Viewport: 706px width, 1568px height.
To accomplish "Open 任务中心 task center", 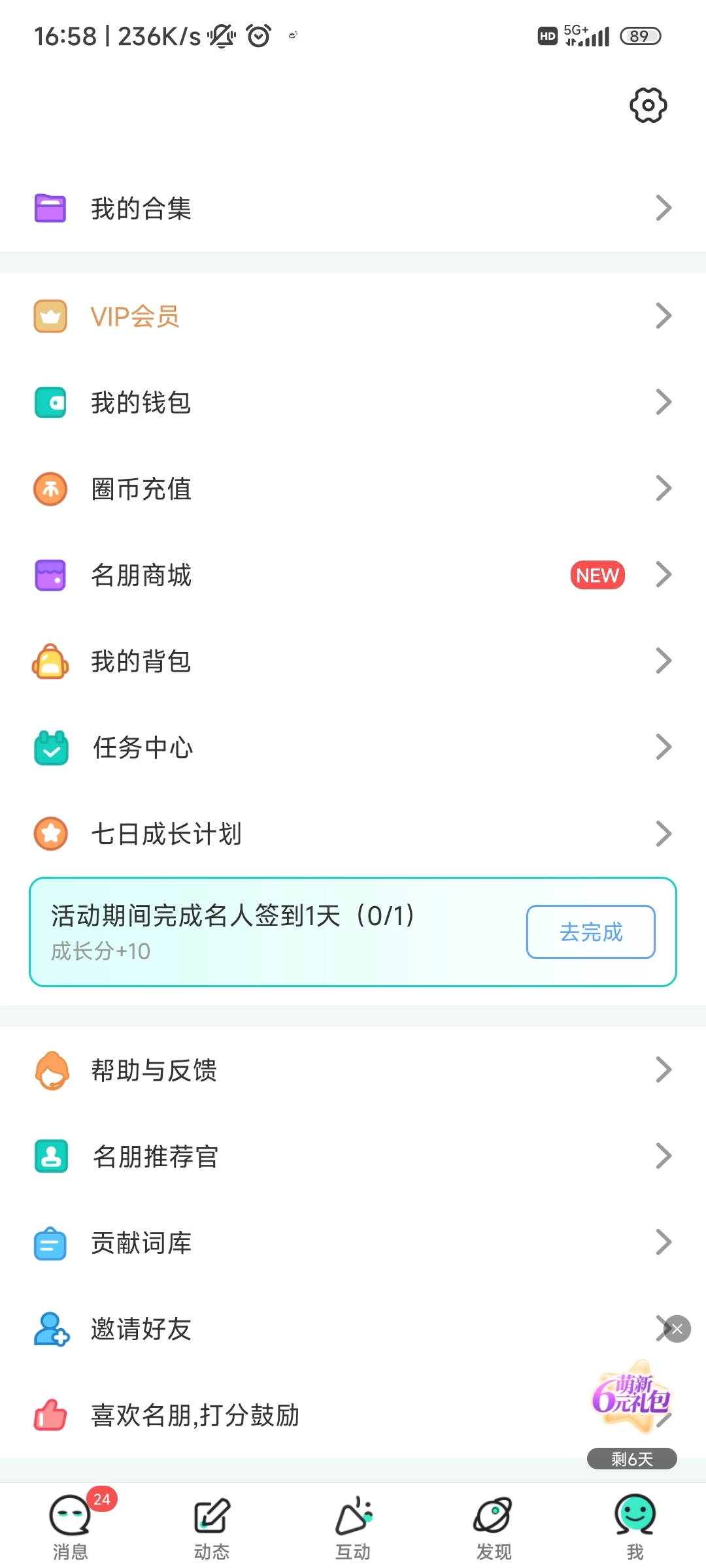I will tap(353, 747).
